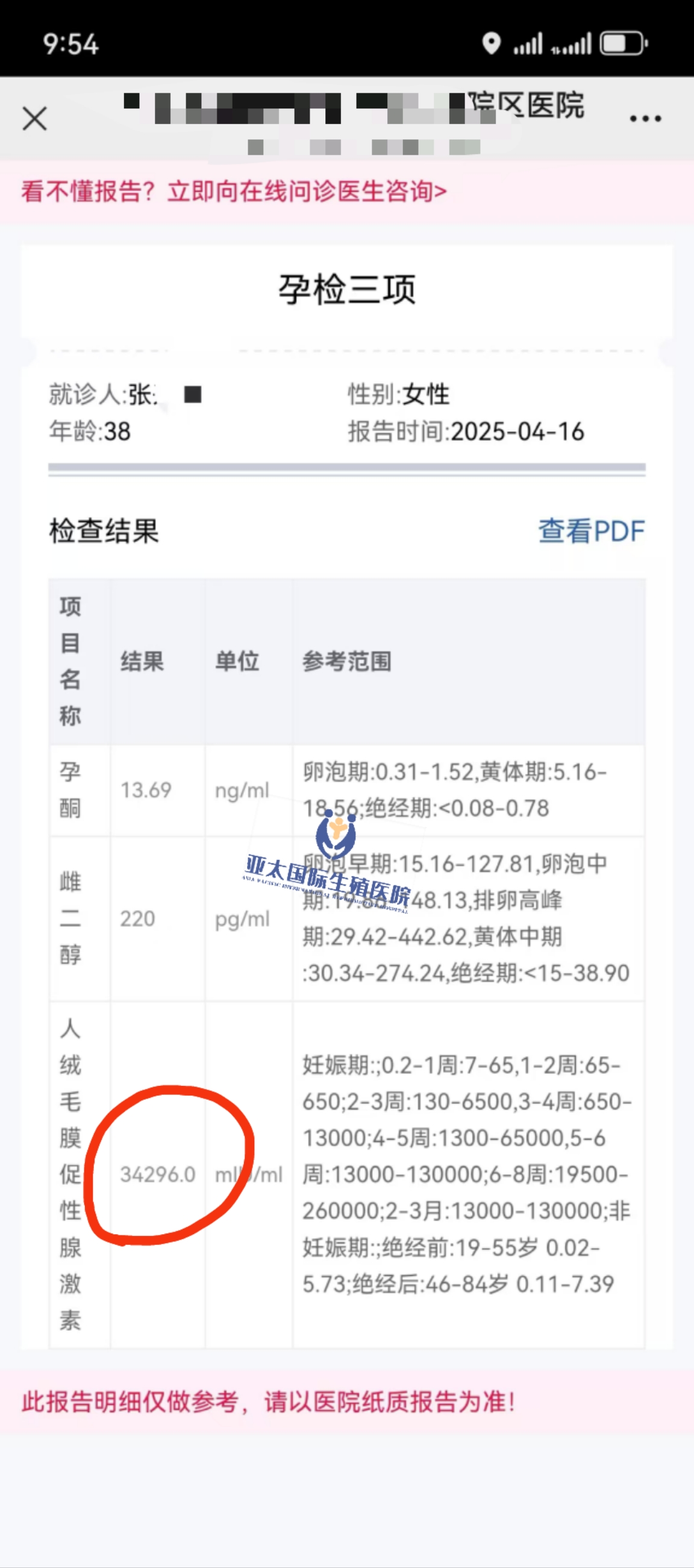The height and width of the screenshot is (1568, 694).
Task: Open 查看PDF to view the report
Action: click(x=591, y=531)
